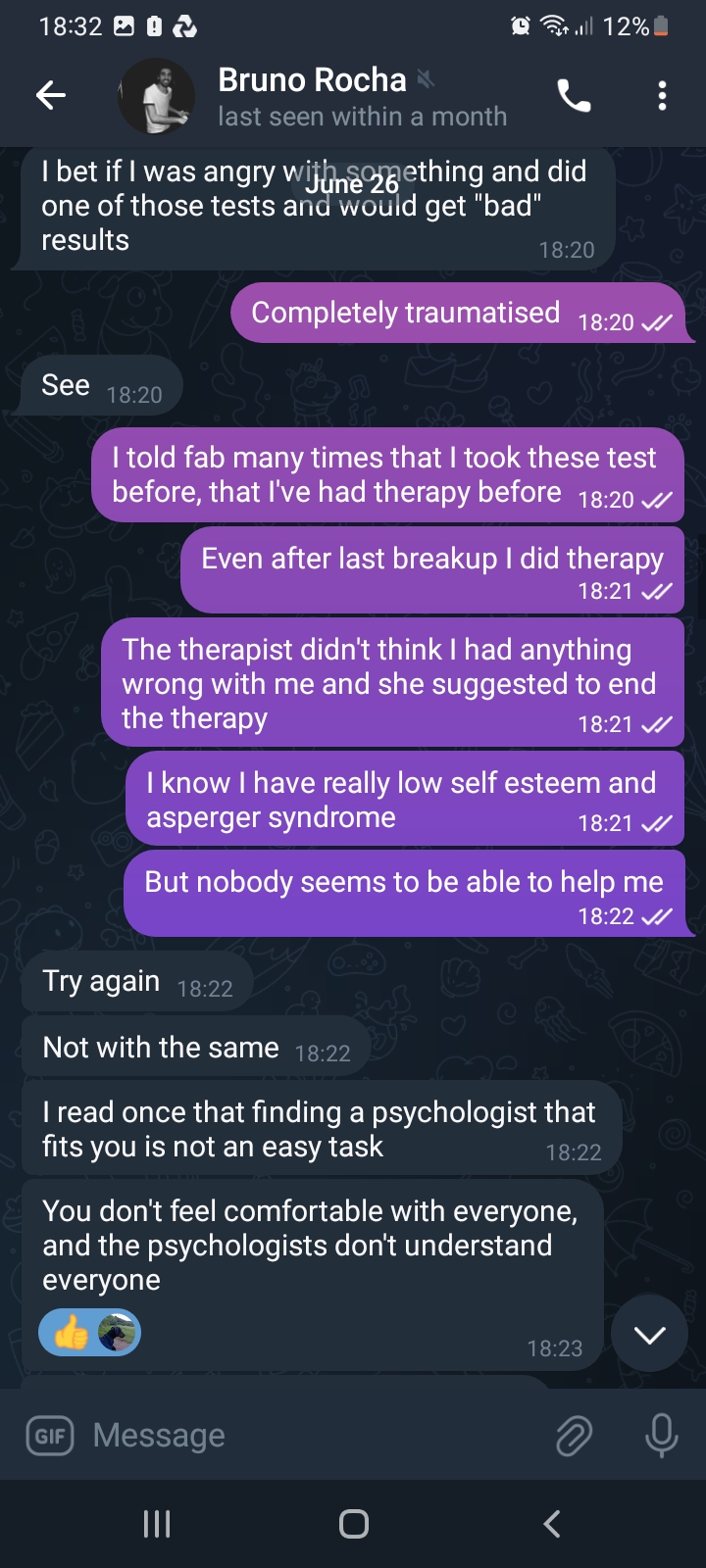Go back to the chat list
The image size is (706, 1568).
(x=51, y=95)
